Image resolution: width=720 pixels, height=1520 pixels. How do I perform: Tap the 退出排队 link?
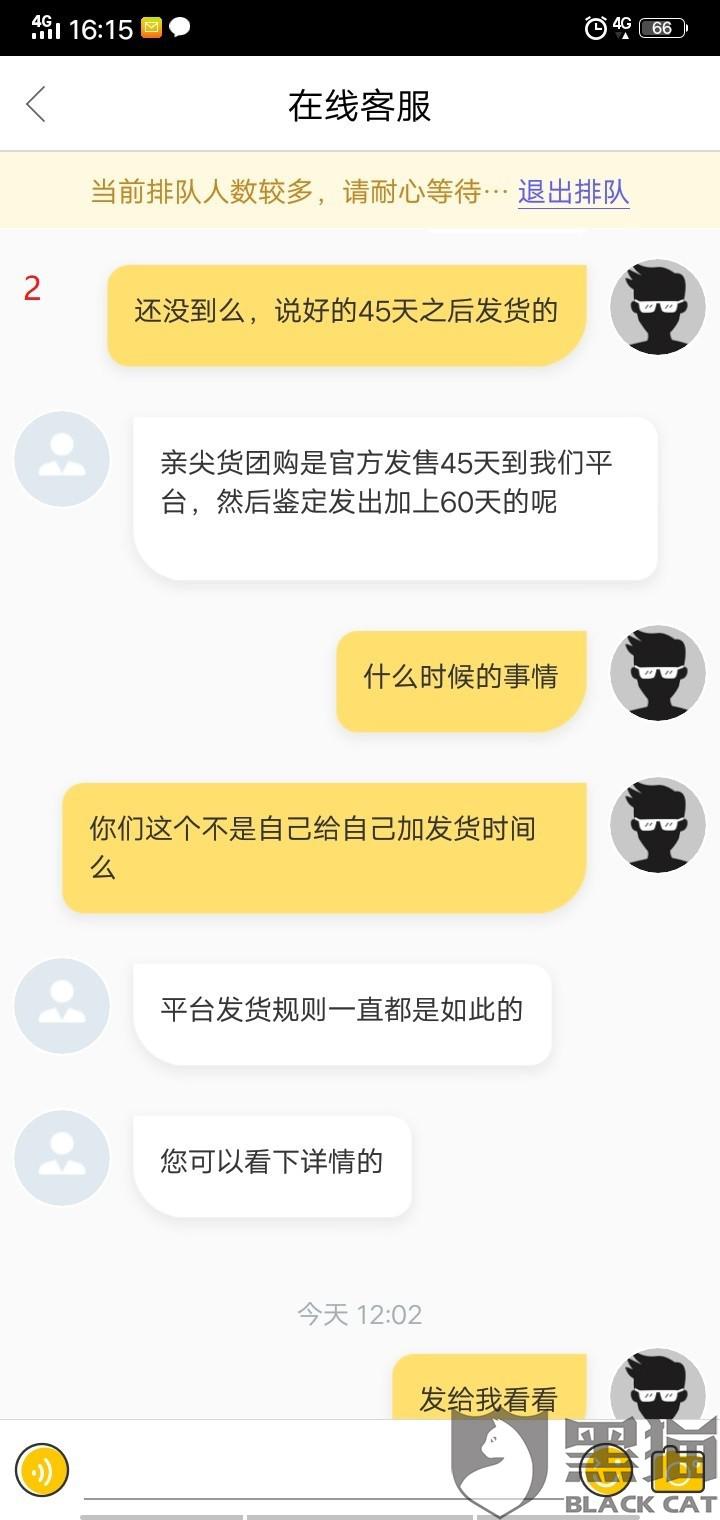coord(573,191)
